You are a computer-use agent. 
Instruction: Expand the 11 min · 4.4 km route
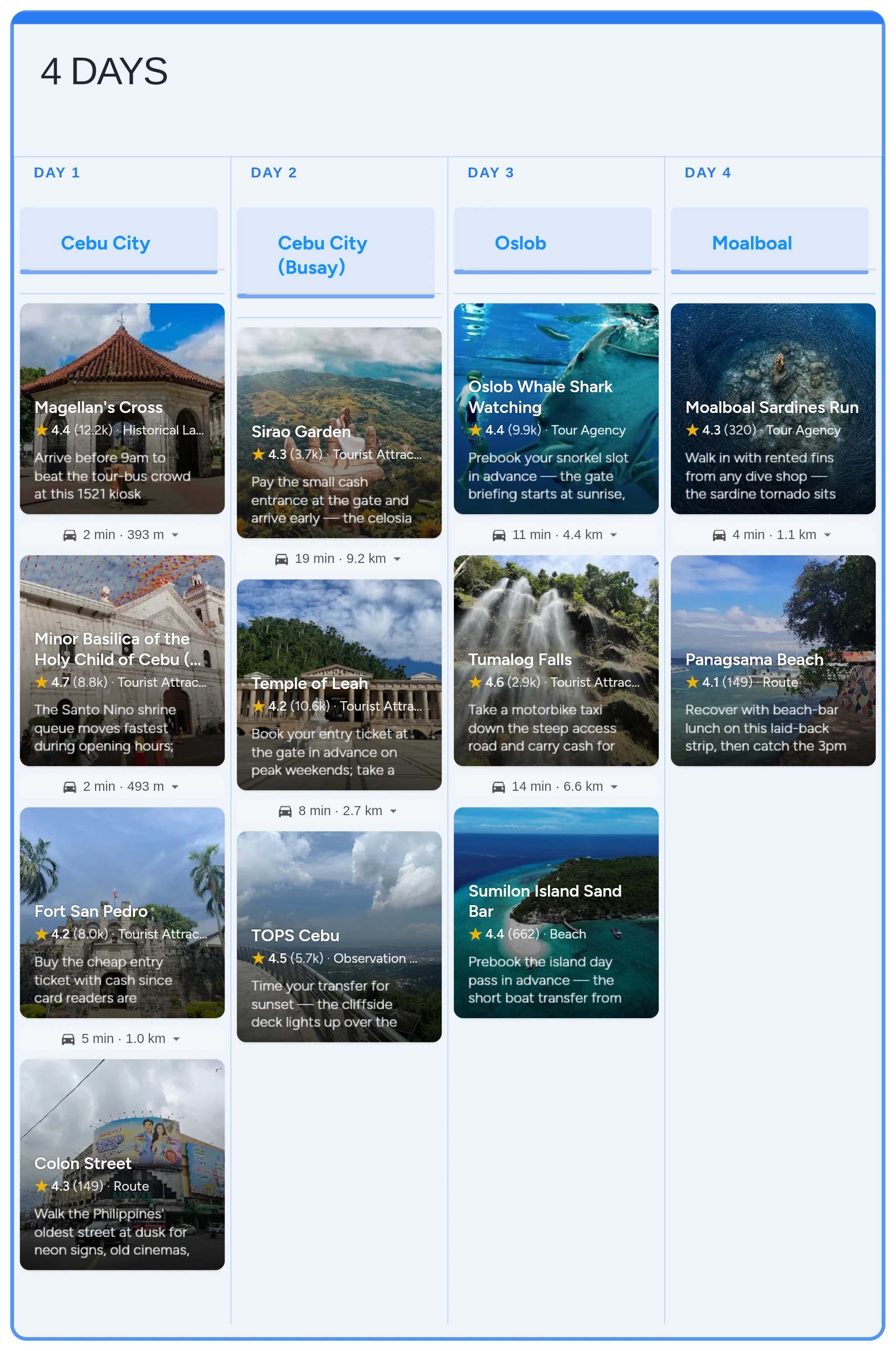(556, 535)
